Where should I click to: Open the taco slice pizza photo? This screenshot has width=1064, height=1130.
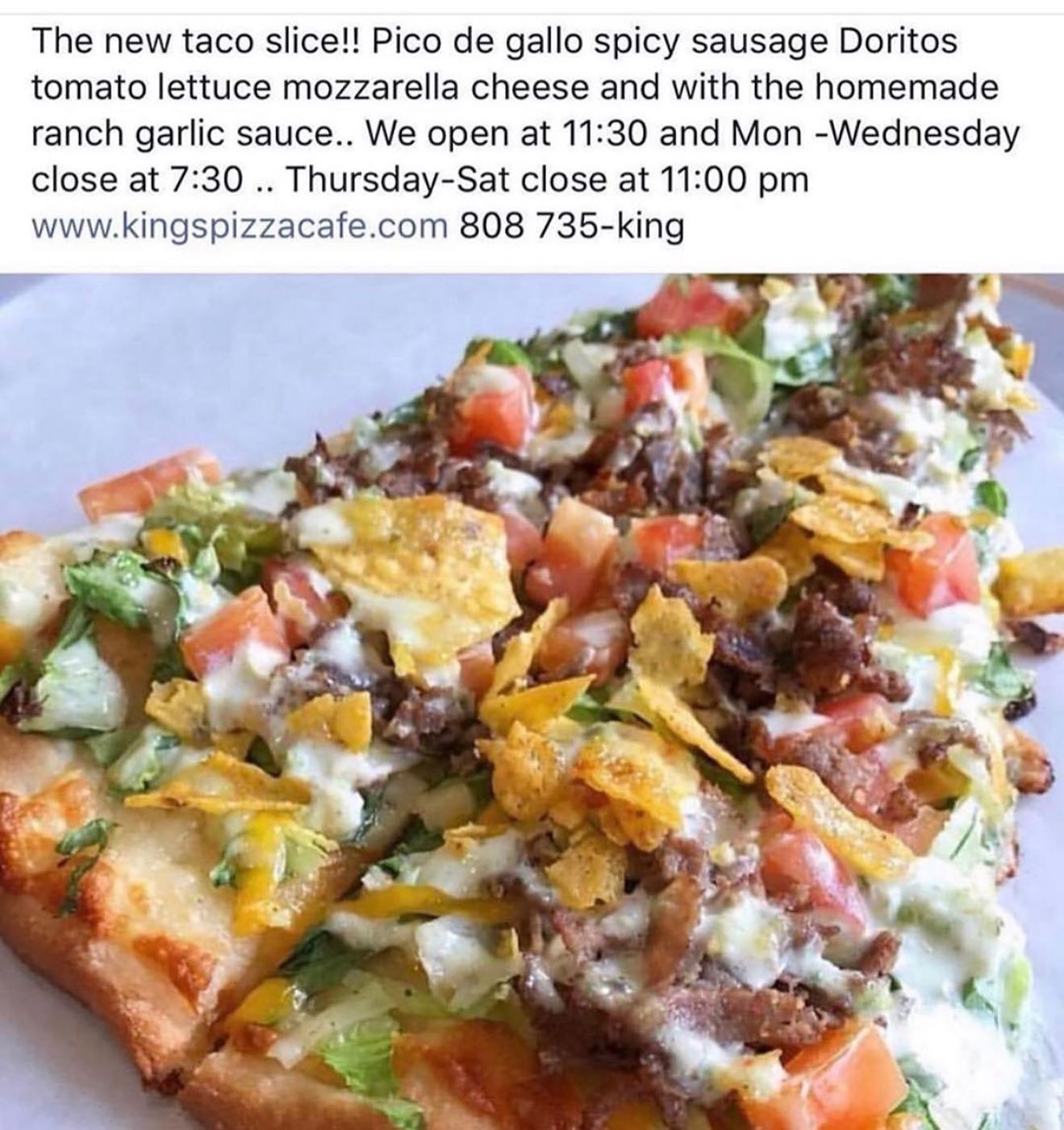[532, 702]
